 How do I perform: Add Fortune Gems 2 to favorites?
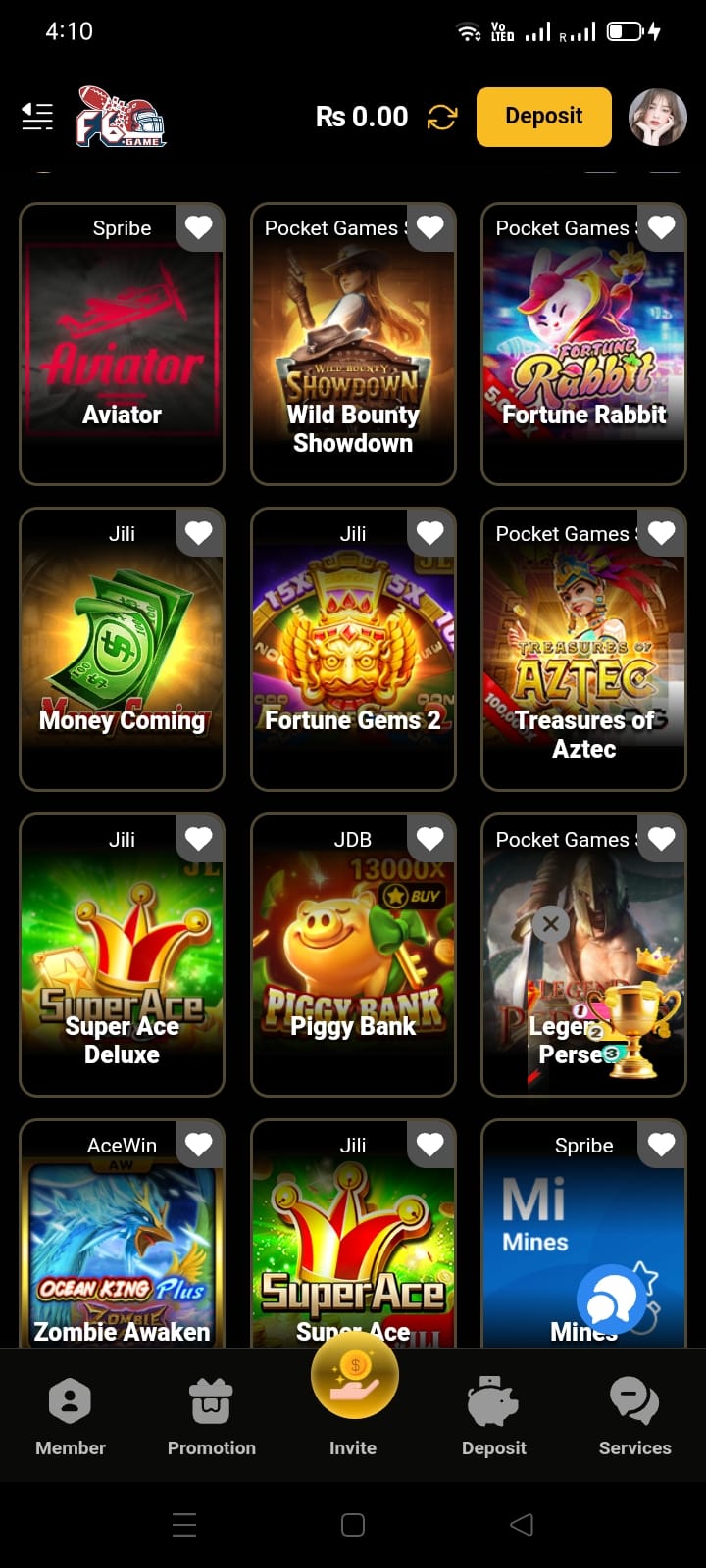[x=430, y=533]
